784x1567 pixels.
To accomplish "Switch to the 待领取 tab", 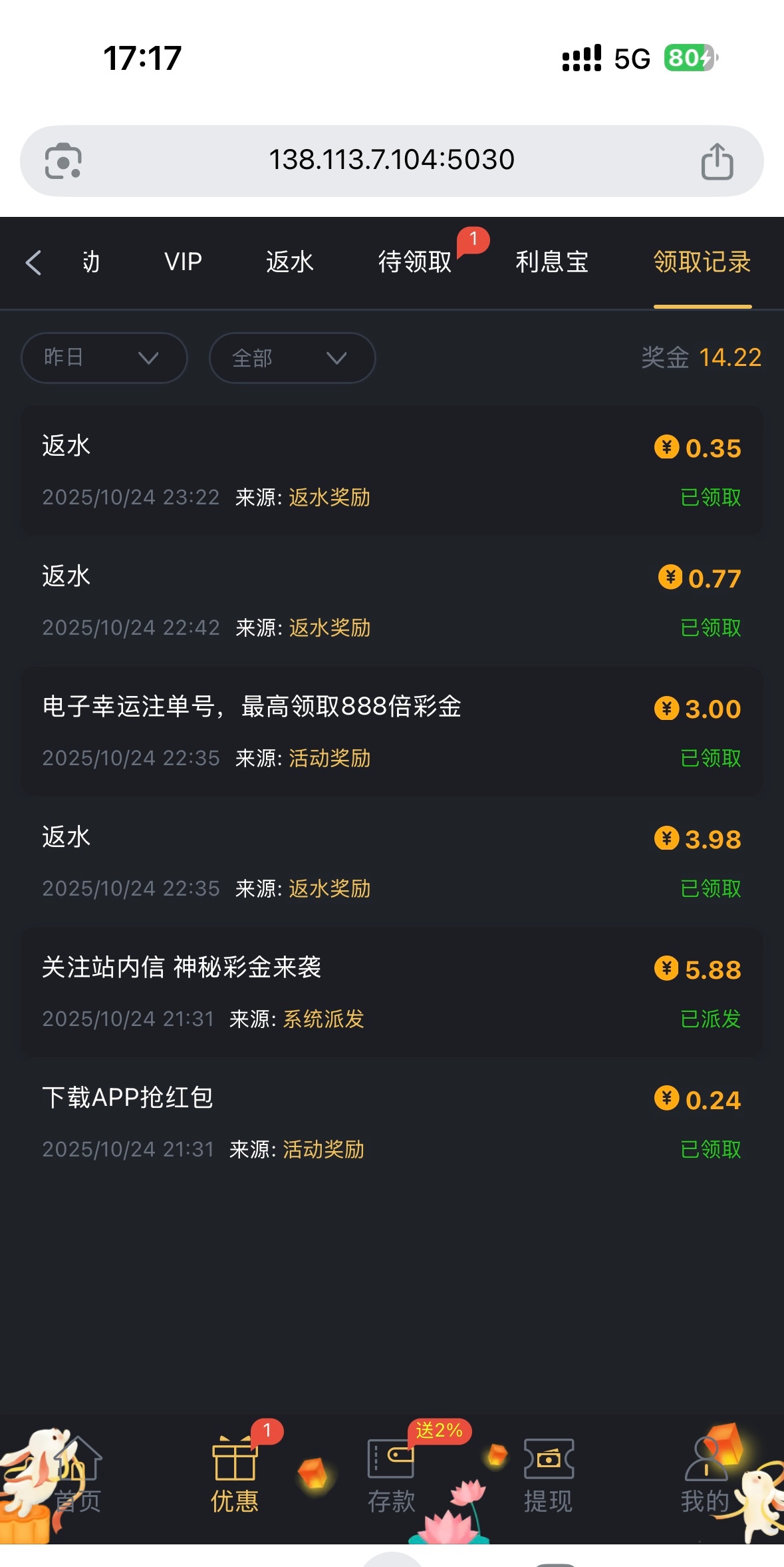I will [x=415, y=262].
